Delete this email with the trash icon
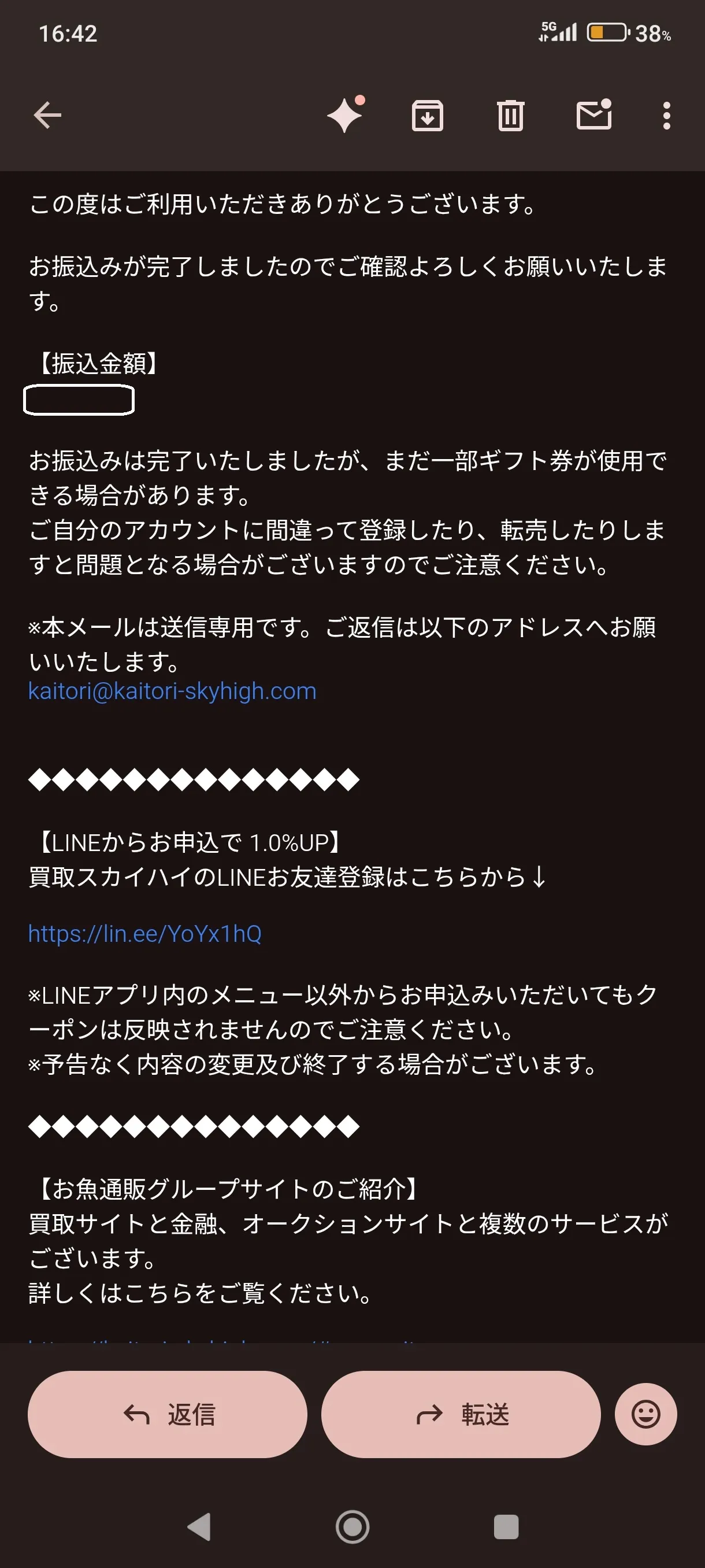The height and width of the screenshot is (1568, 705). pyautogui.click(x=510, y=115)
